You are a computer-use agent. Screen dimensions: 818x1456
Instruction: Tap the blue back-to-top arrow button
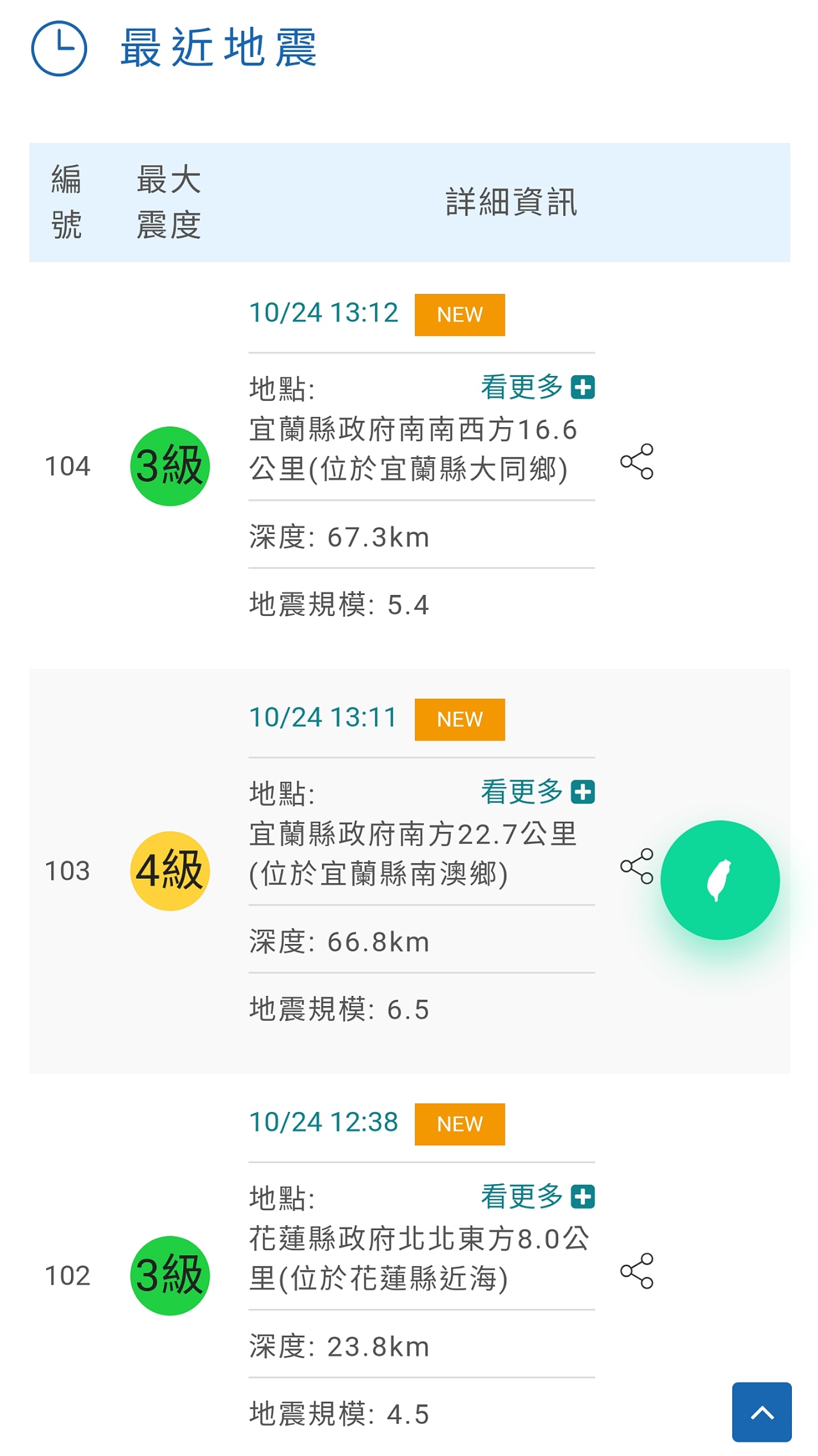761,1411
